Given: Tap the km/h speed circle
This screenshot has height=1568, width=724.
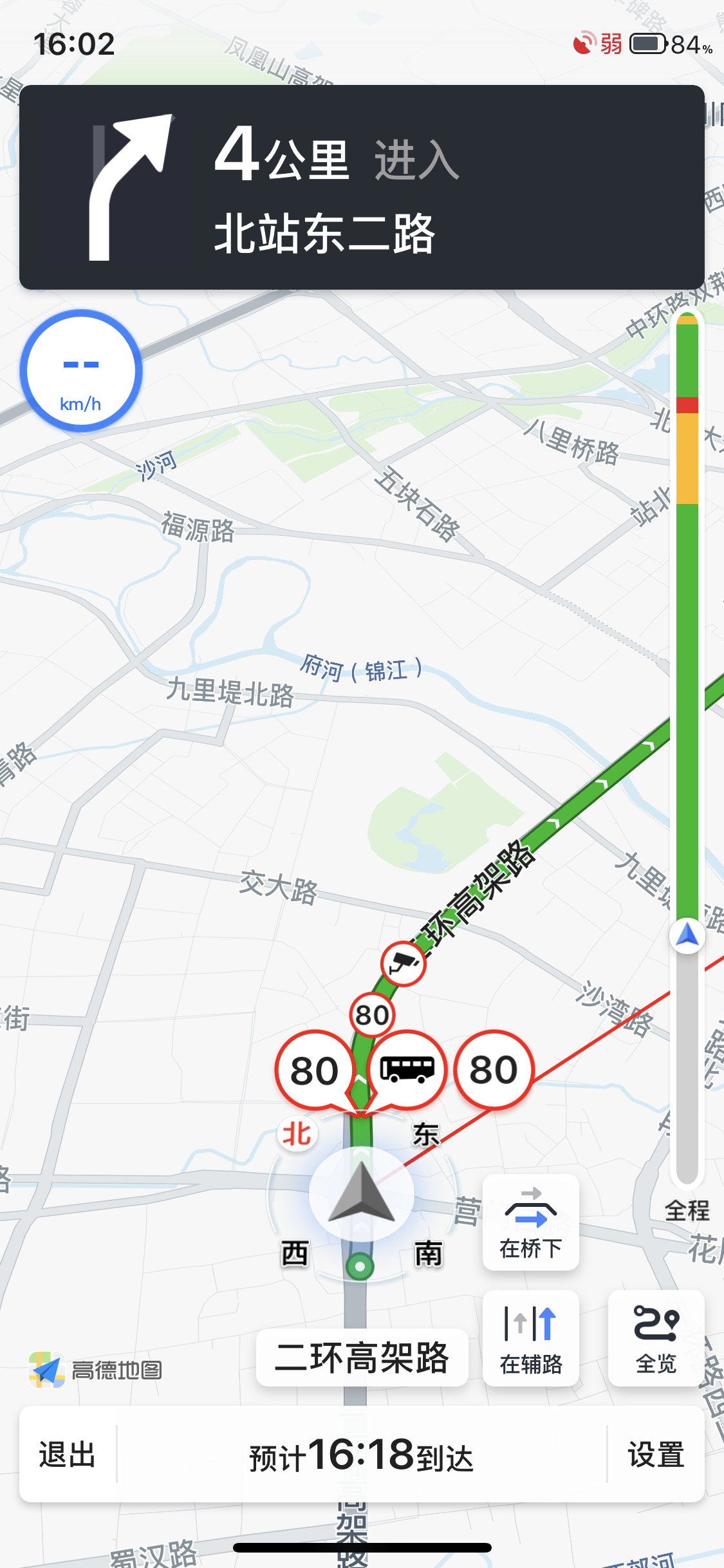Looking at the screenshot, I should click(81, 371).
